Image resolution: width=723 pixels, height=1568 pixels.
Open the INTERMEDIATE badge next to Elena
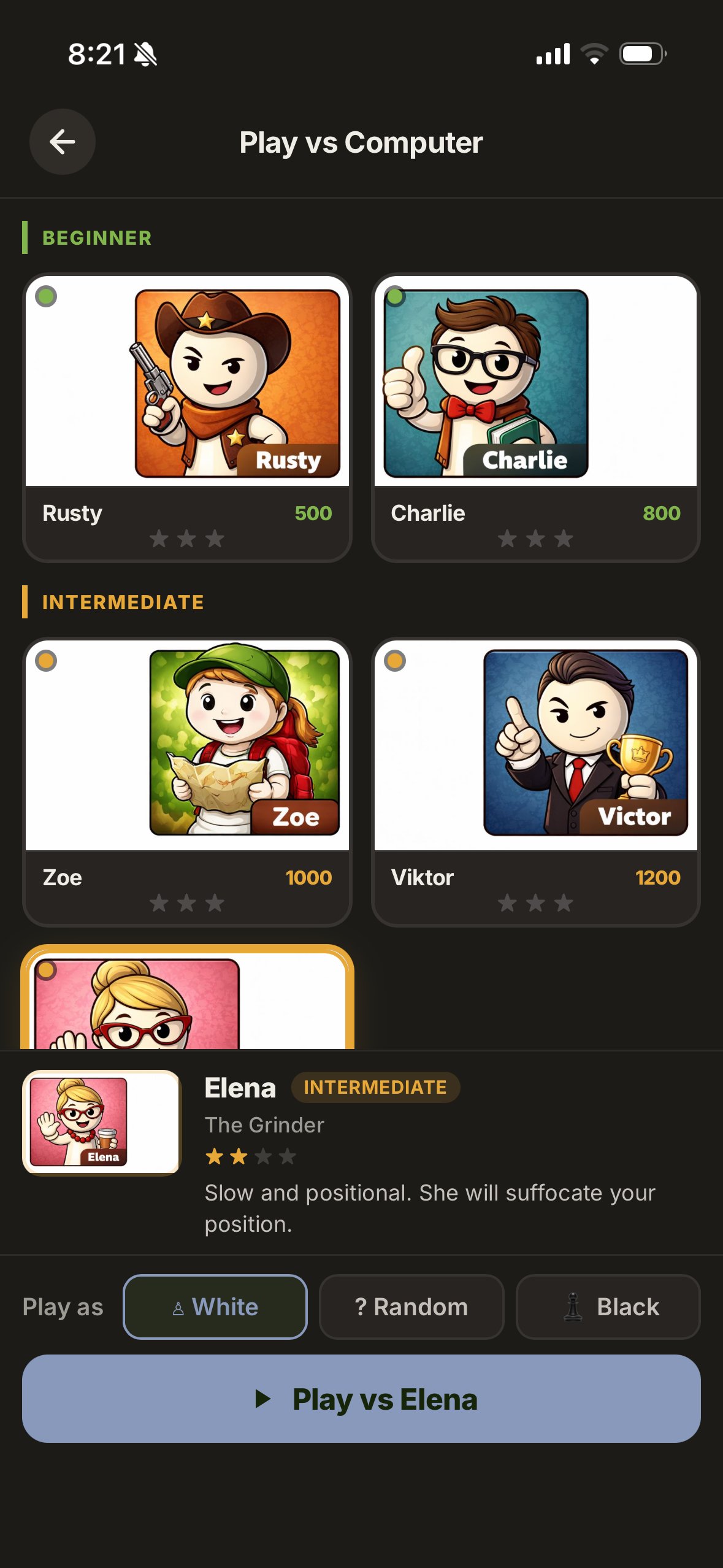(x=376, y=1087)
